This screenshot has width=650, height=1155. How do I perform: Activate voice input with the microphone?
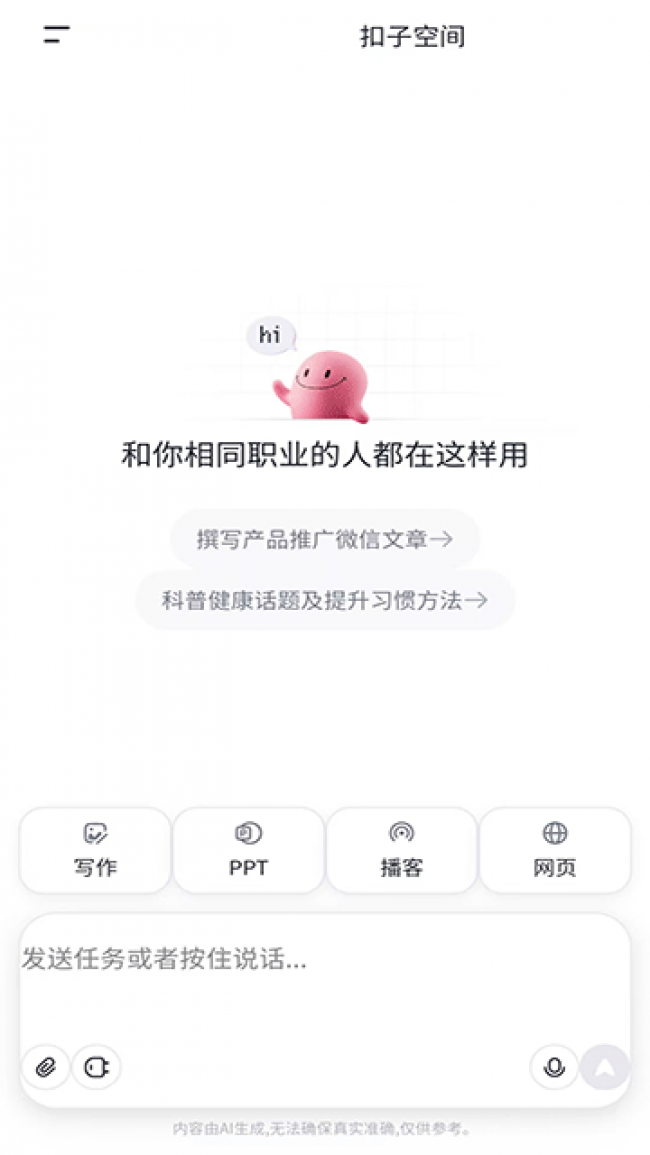pyautogui.click(x=554, y=1068)
